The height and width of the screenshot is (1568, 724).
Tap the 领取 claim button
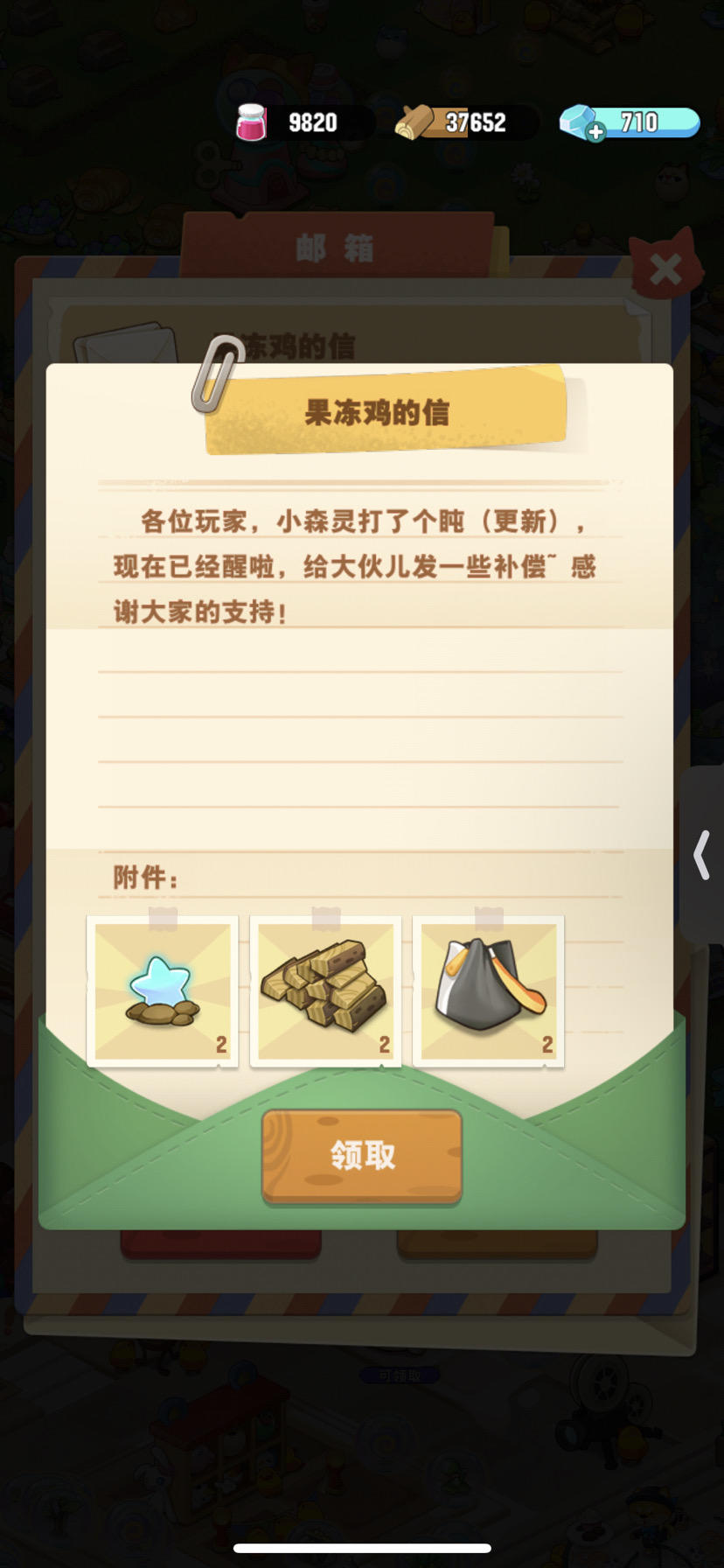point(361,1155)
